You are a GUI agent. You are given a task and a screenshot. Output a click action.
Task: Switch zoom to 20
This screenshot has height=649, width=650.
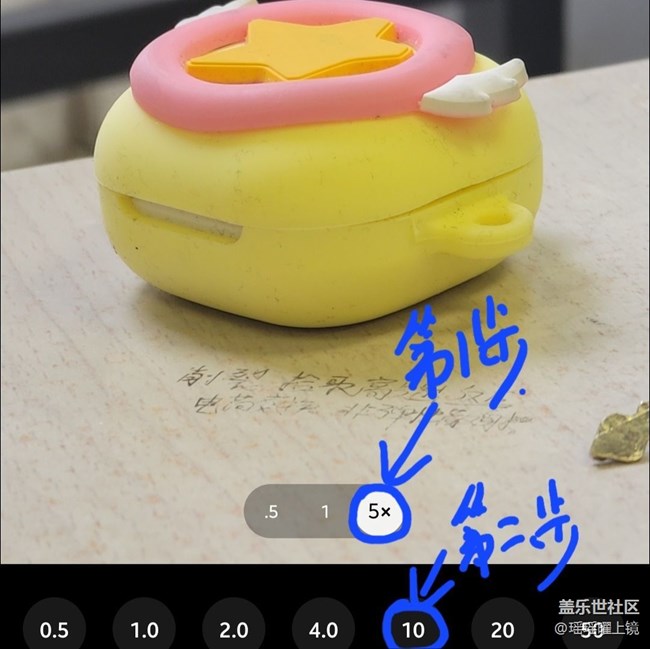[x=502, y=630]
